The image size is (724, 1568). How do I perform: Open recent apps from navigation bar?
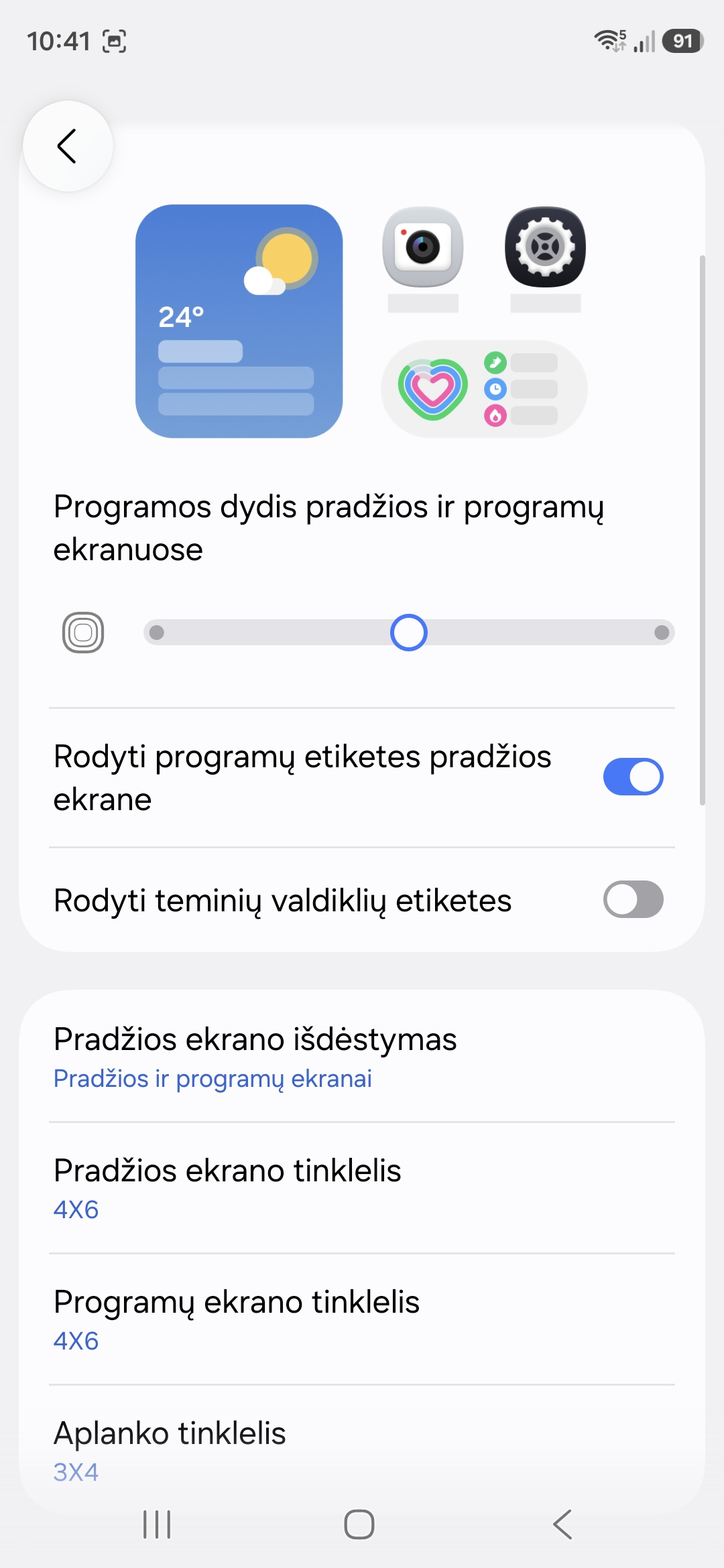(x=158, y=1524)
